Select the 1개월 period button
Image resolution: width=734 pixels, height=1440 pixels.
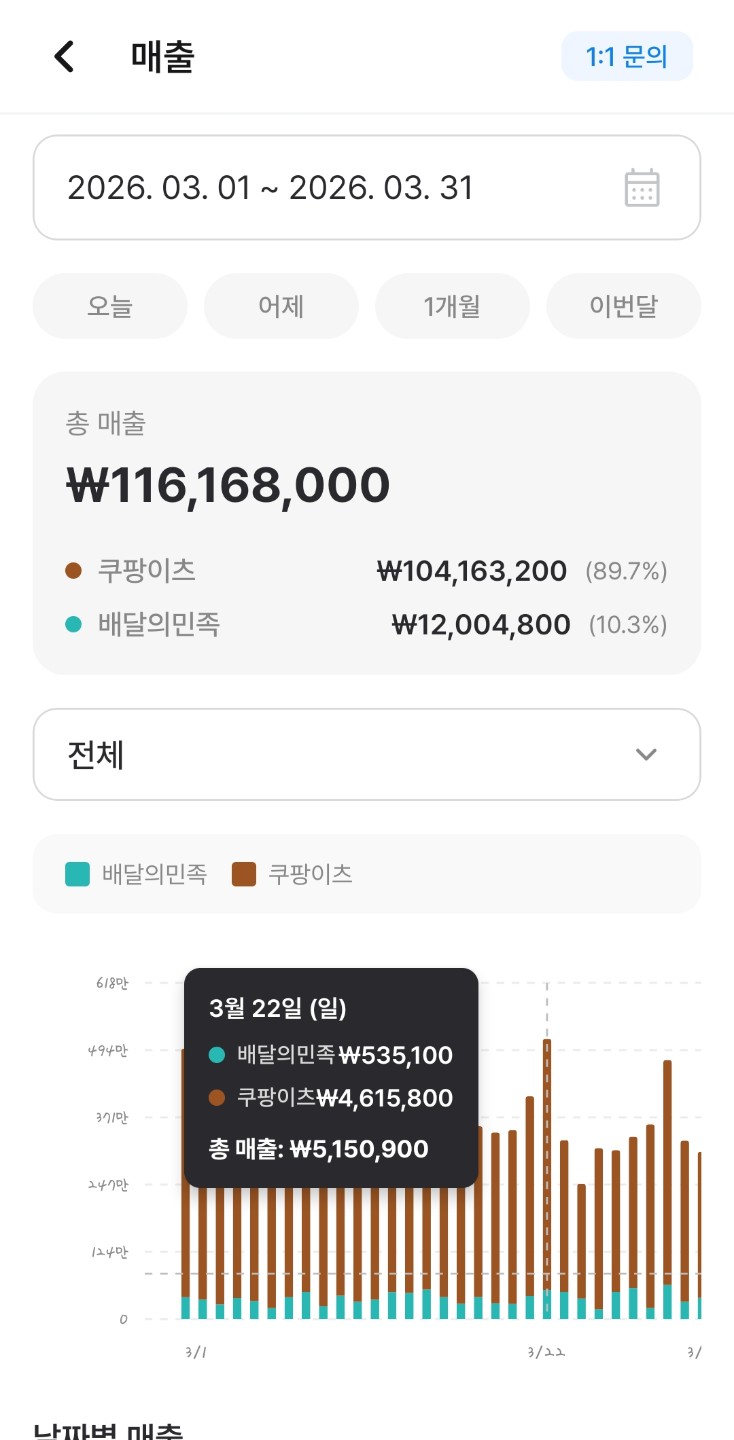click(x=452, y=306)
